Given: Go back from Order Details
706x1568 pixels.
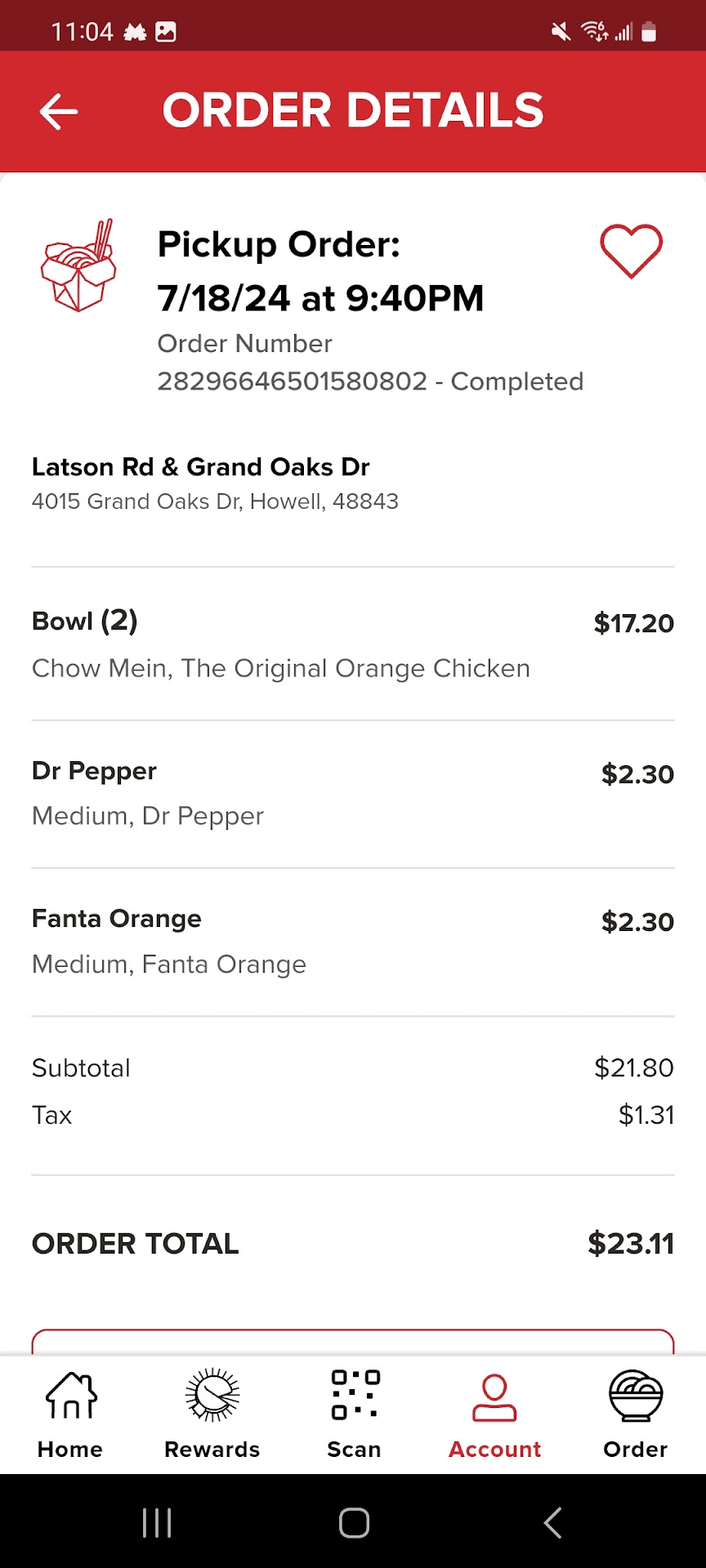Looking at the screenshot, I should pos(59,112).
